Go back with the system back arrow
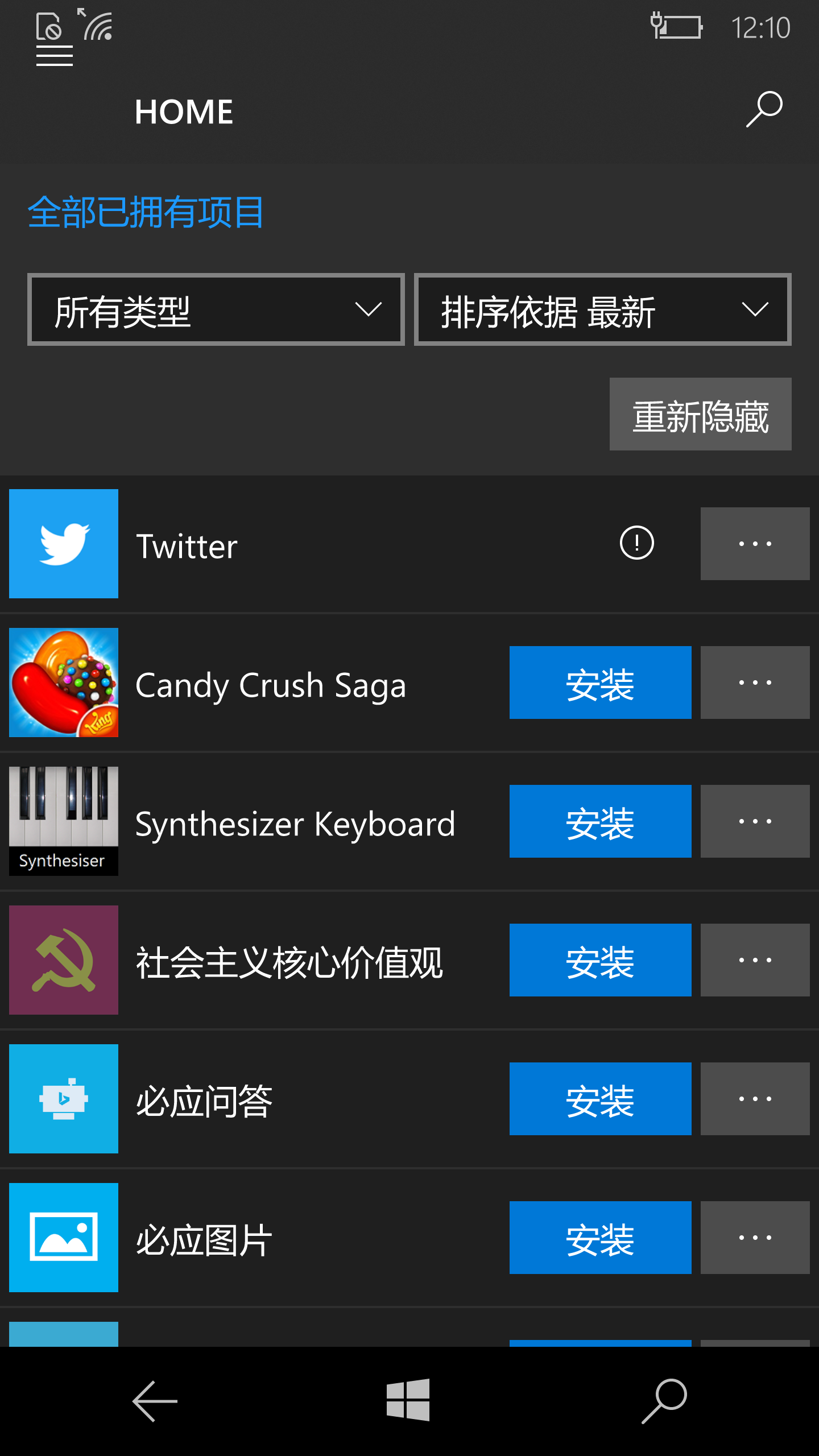Image resolution: width=819 pixels, height=1456 pixels. pos(155,1401)
